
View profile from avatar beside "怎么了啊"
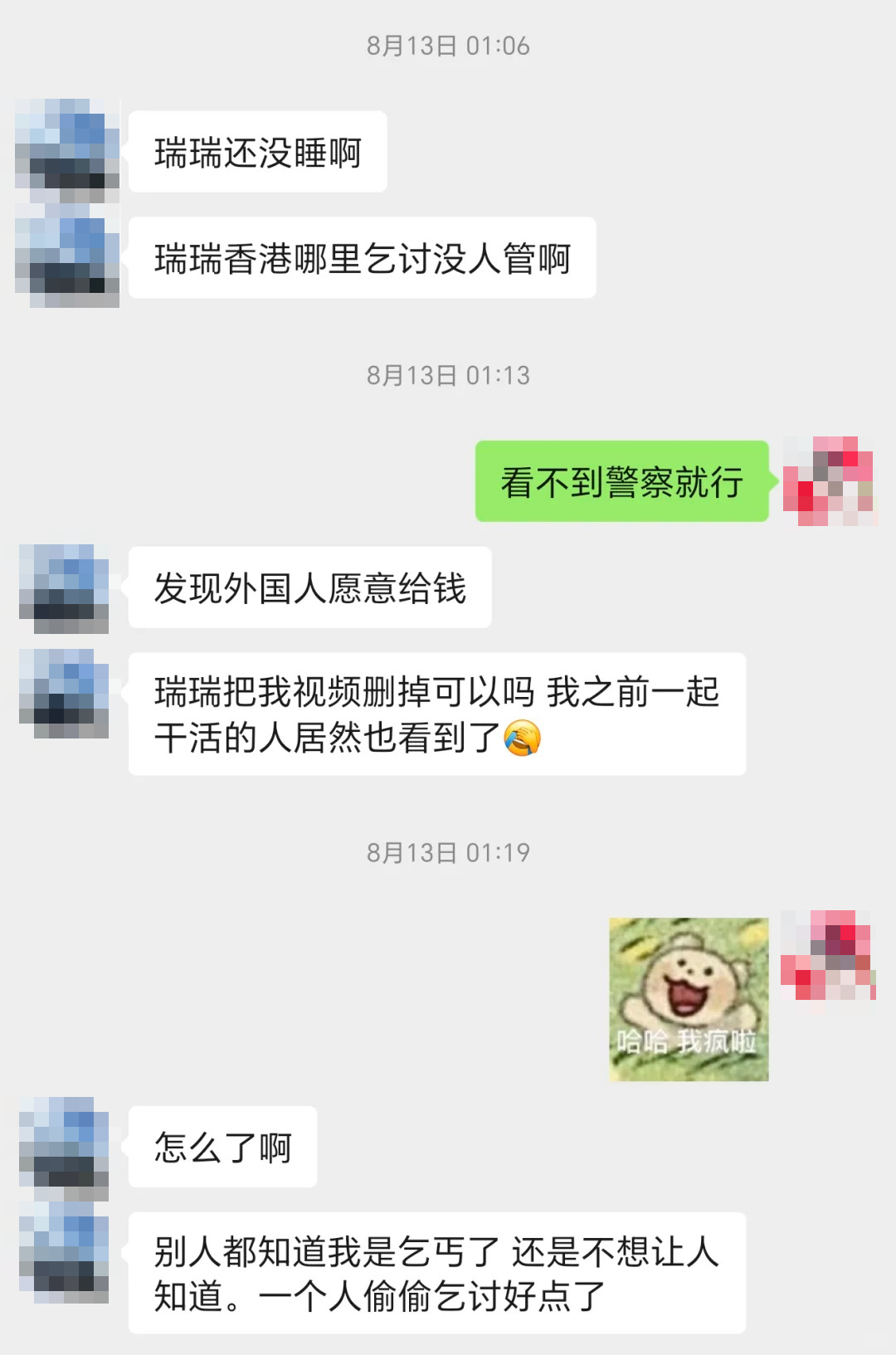64,1148
